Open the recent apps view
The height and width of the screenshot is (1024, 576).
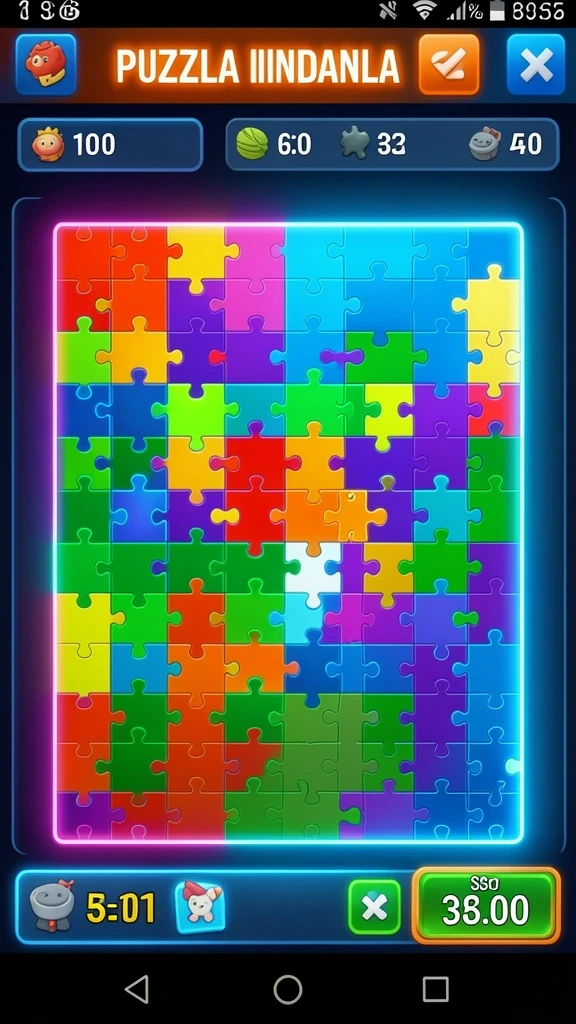tap(436, 989)
